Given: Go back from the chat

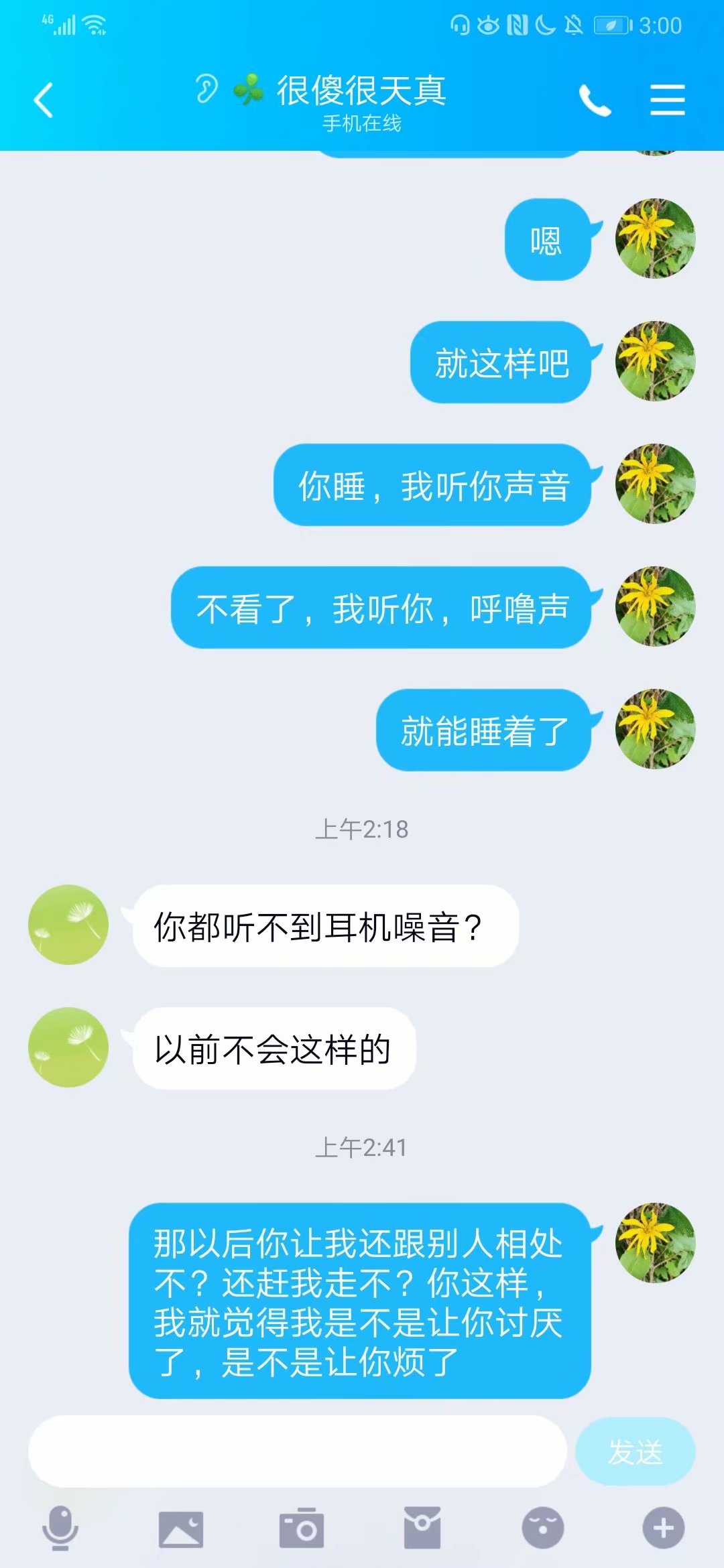Looking at the screenshot, I should [44, 101].
